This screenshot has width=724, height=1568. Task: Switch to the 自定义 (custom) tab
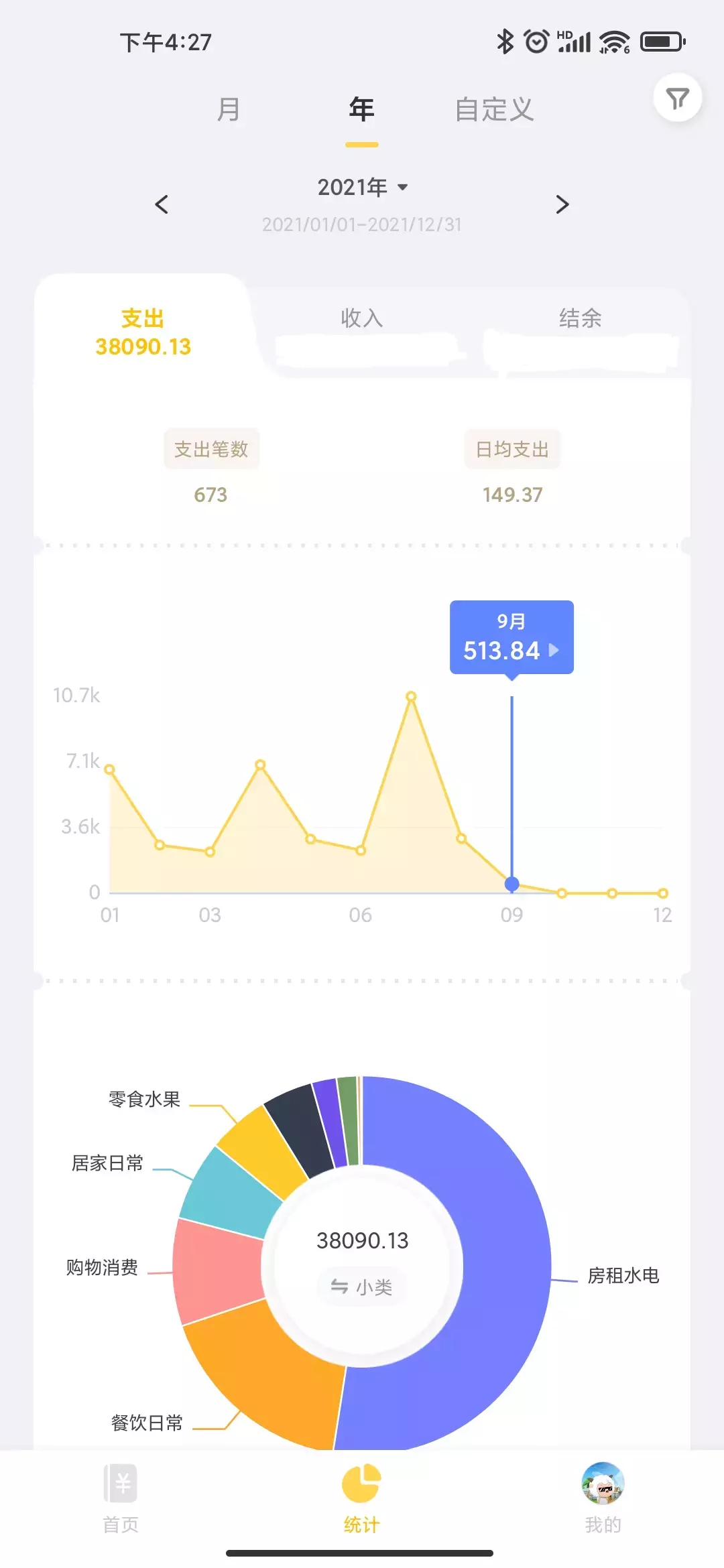click(x=494, y=109)
